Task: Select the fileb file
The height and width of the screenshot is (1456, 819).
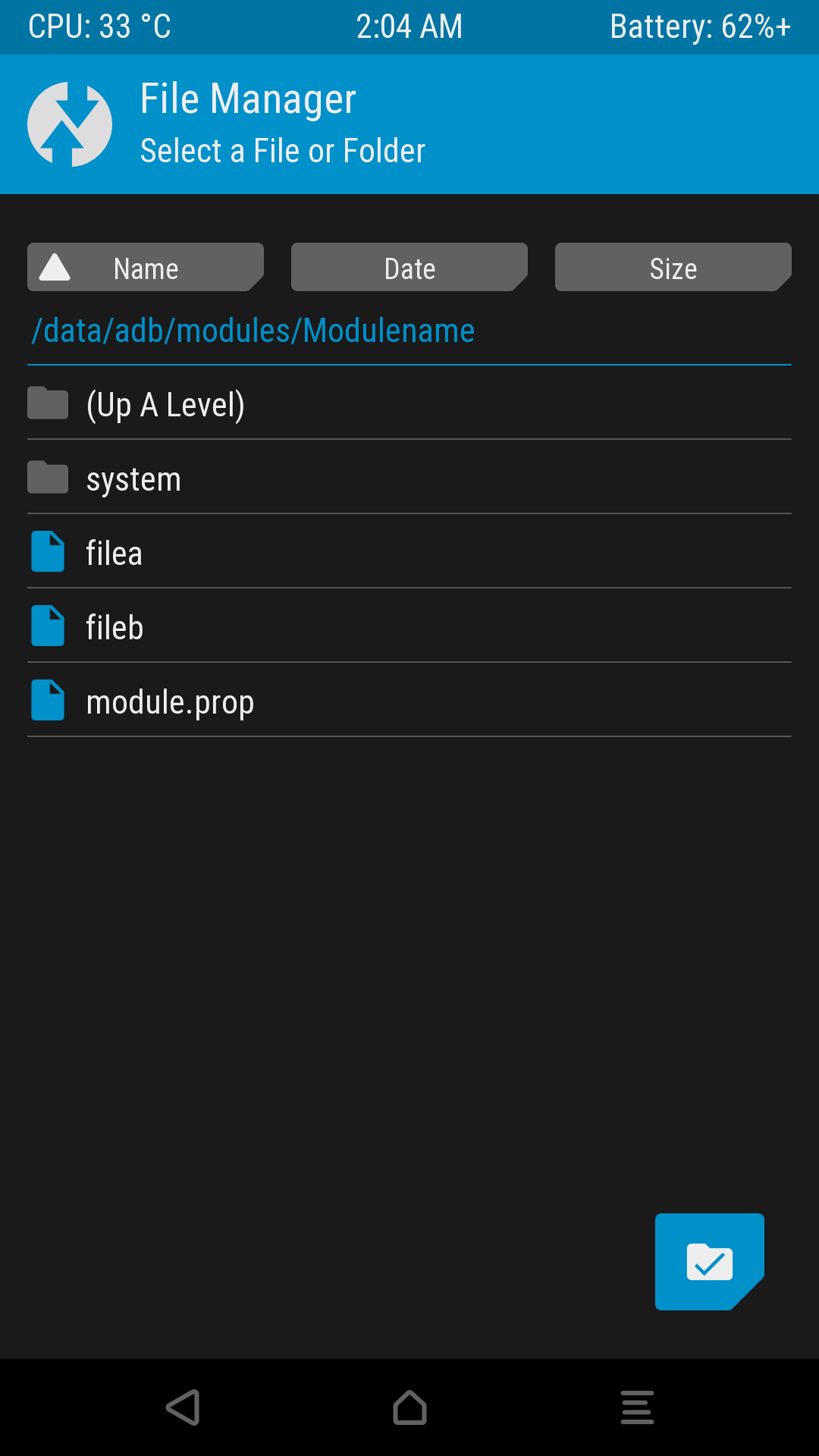Action: (115, 627)
